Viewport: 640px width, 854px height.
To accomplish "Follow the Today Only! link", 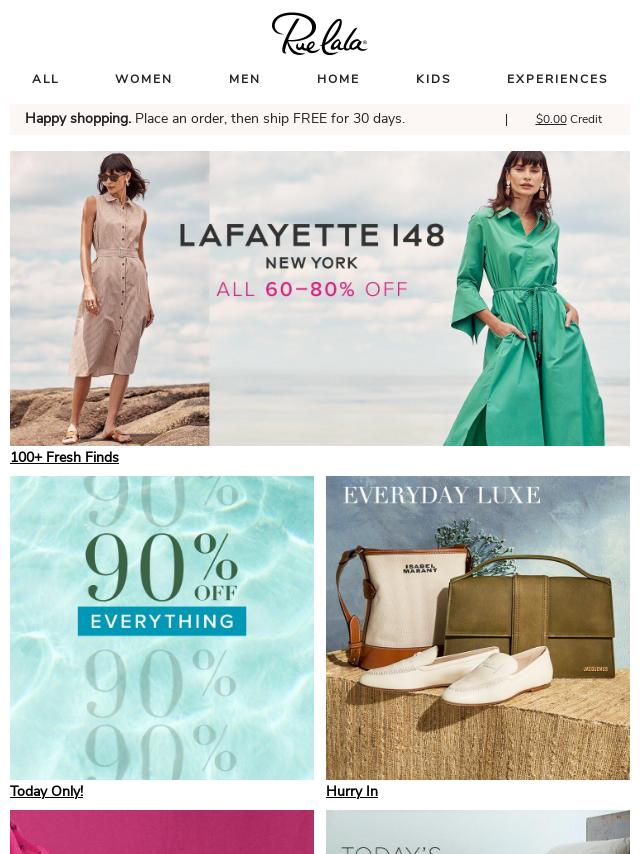I will 46,791.
